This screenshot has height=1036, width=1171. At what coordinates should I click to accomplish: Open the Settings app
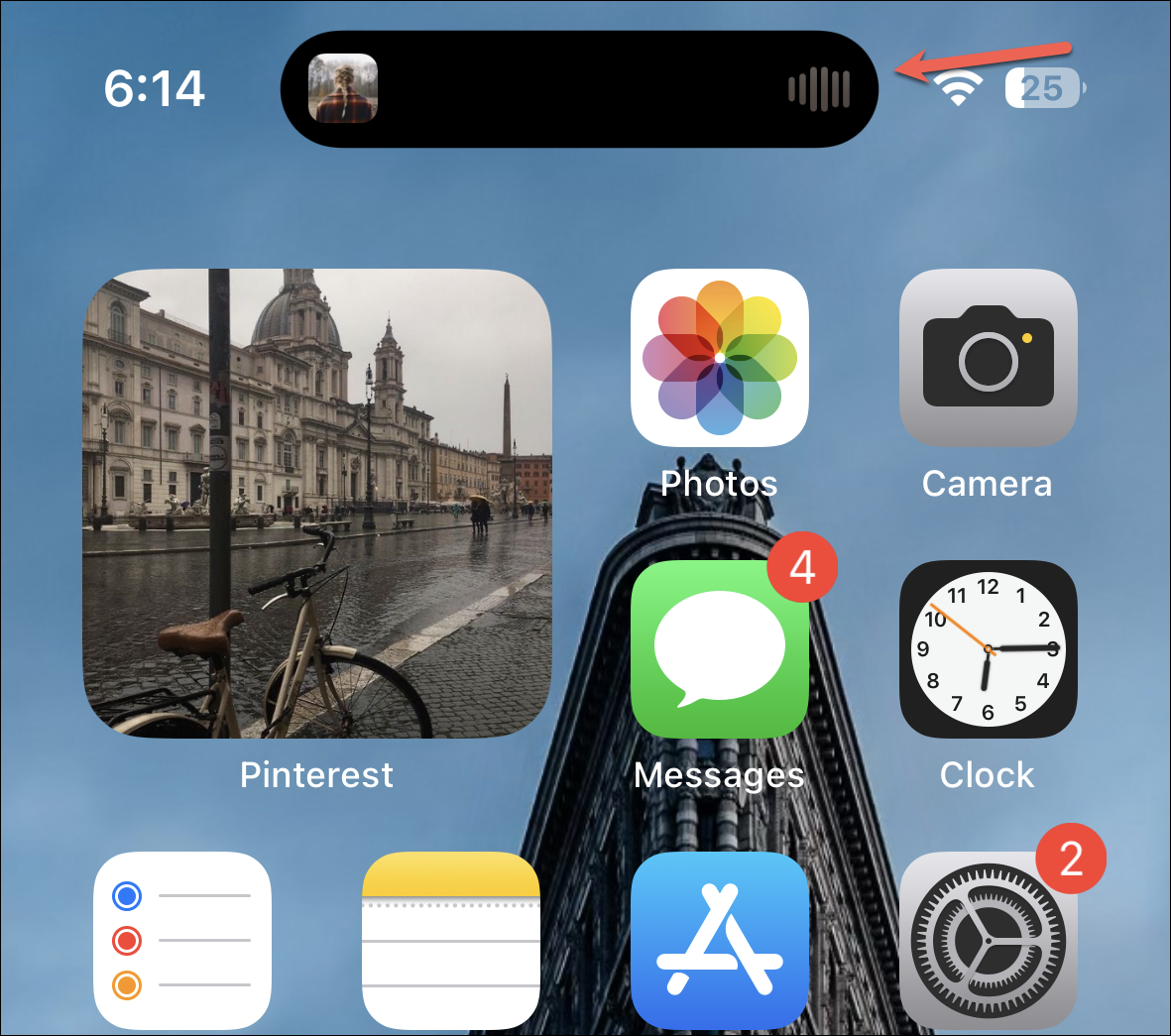click(x=988, y=940)
